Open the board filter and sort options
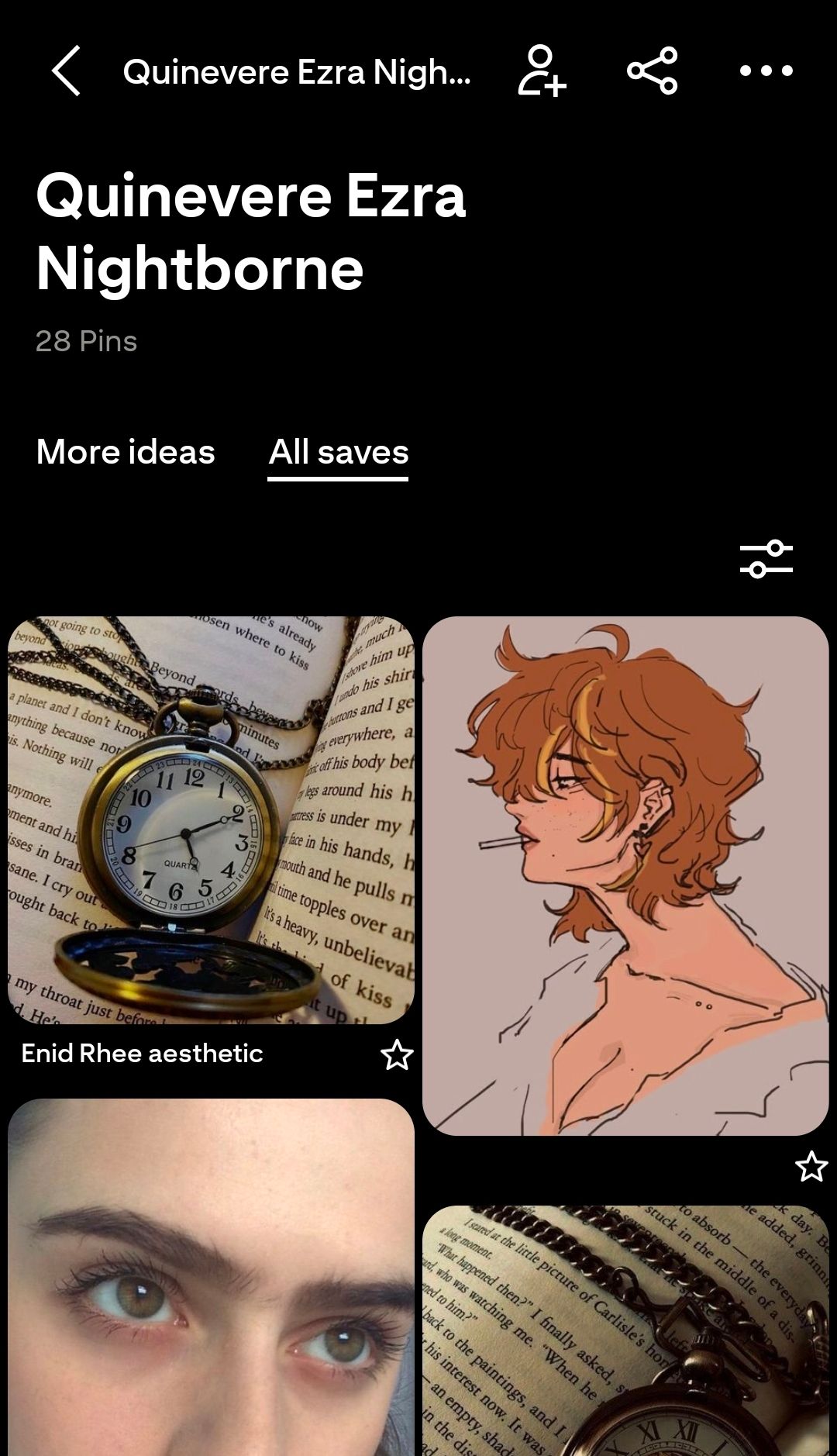 [x=766, y=558]
